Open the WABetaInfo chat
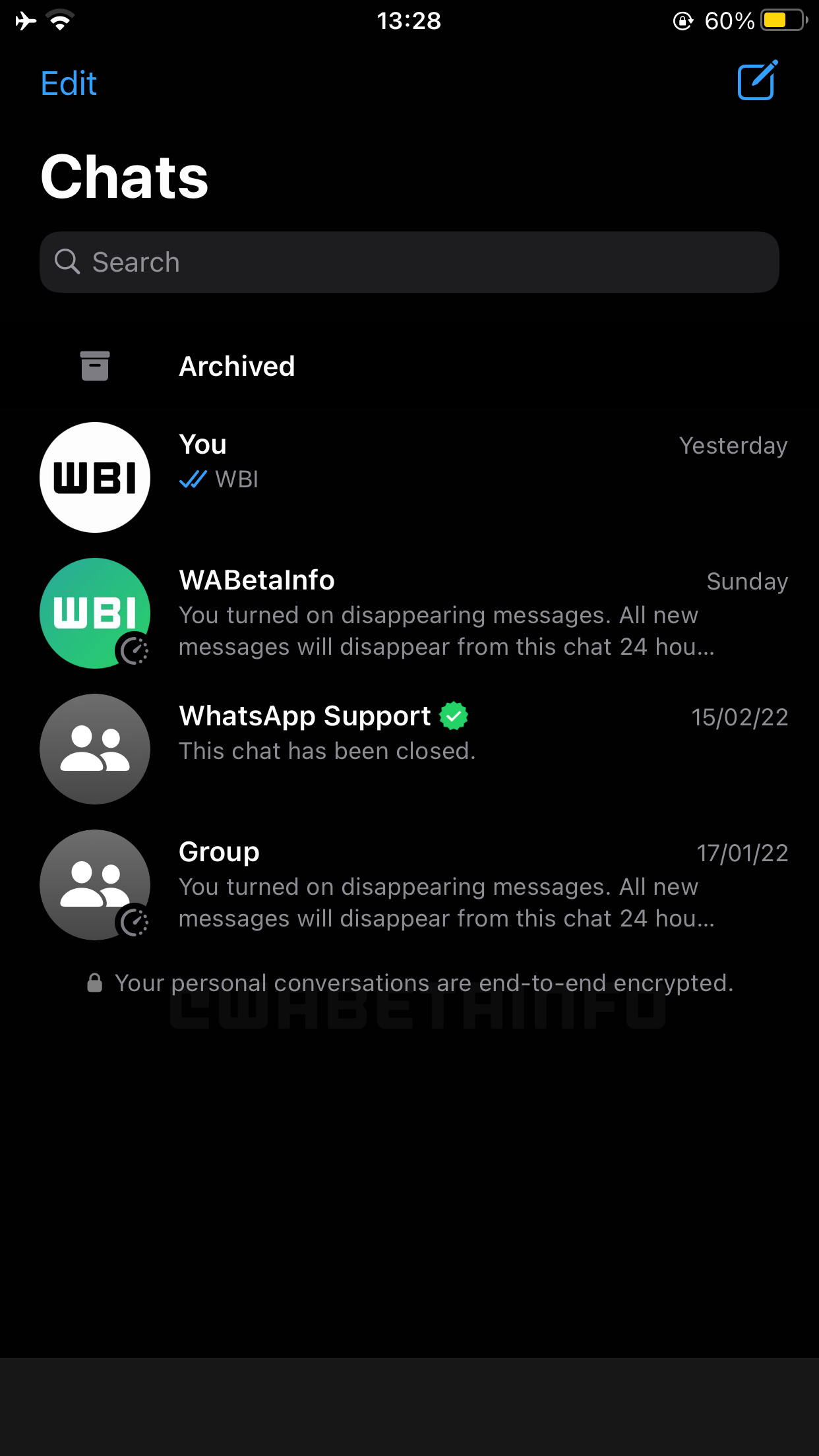 coord(409,613)
